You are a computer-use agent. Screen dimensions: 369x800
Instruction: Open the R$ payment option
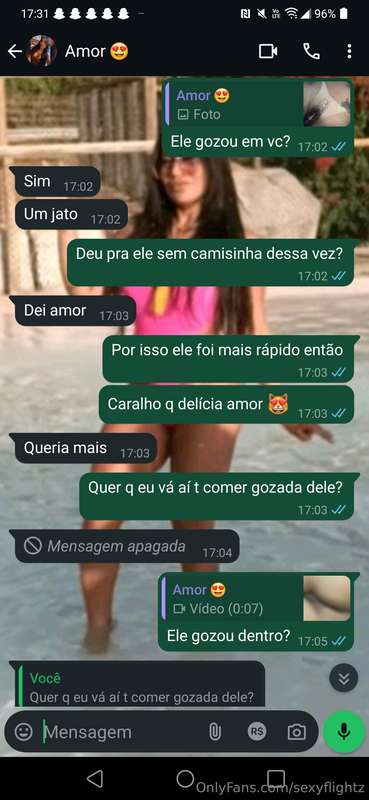coord(257,732)
